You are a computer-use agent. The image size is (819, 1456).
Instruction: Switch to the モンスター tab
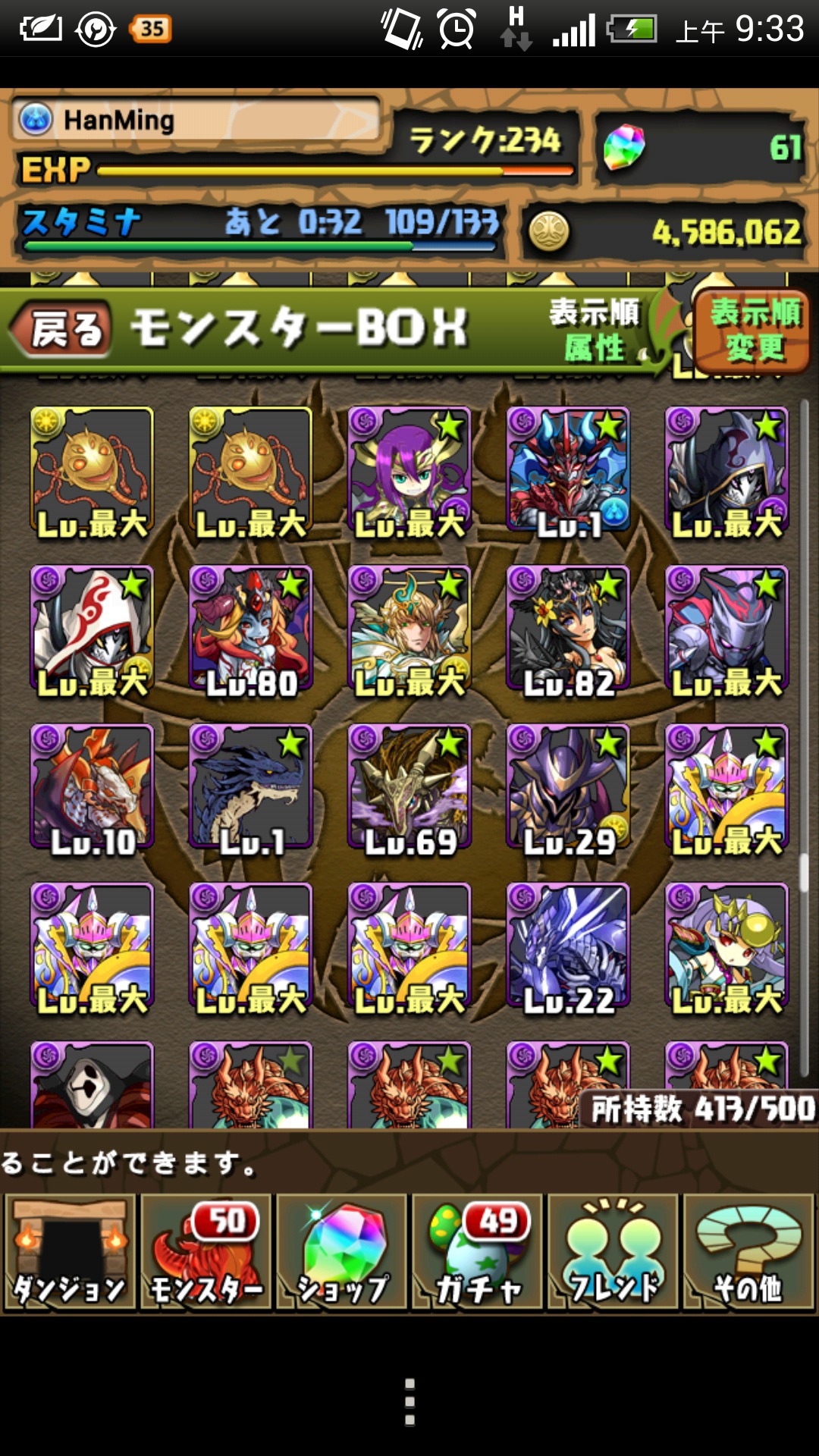[x=206, y=1252]
